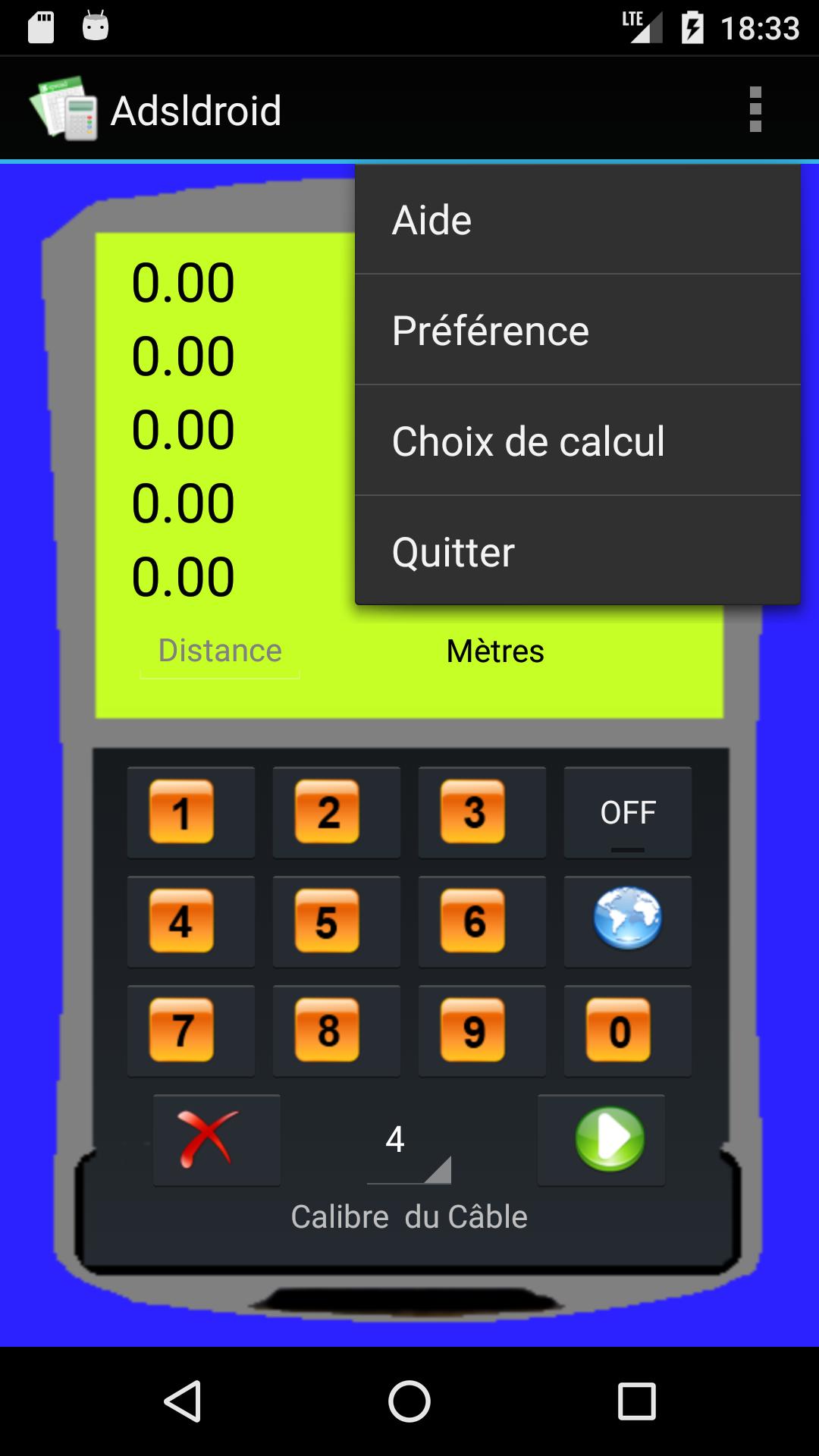The image size is (819, 1456).
Task: Tap digit 6 on the keypad
Action: point(482,921)
